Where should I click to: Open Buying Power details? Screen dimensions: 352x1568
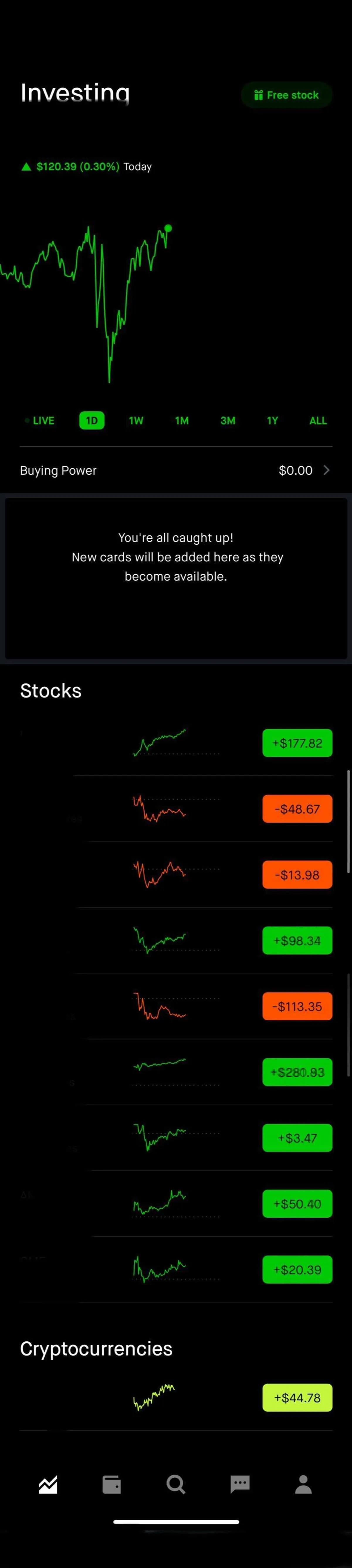tap(176, 471)
